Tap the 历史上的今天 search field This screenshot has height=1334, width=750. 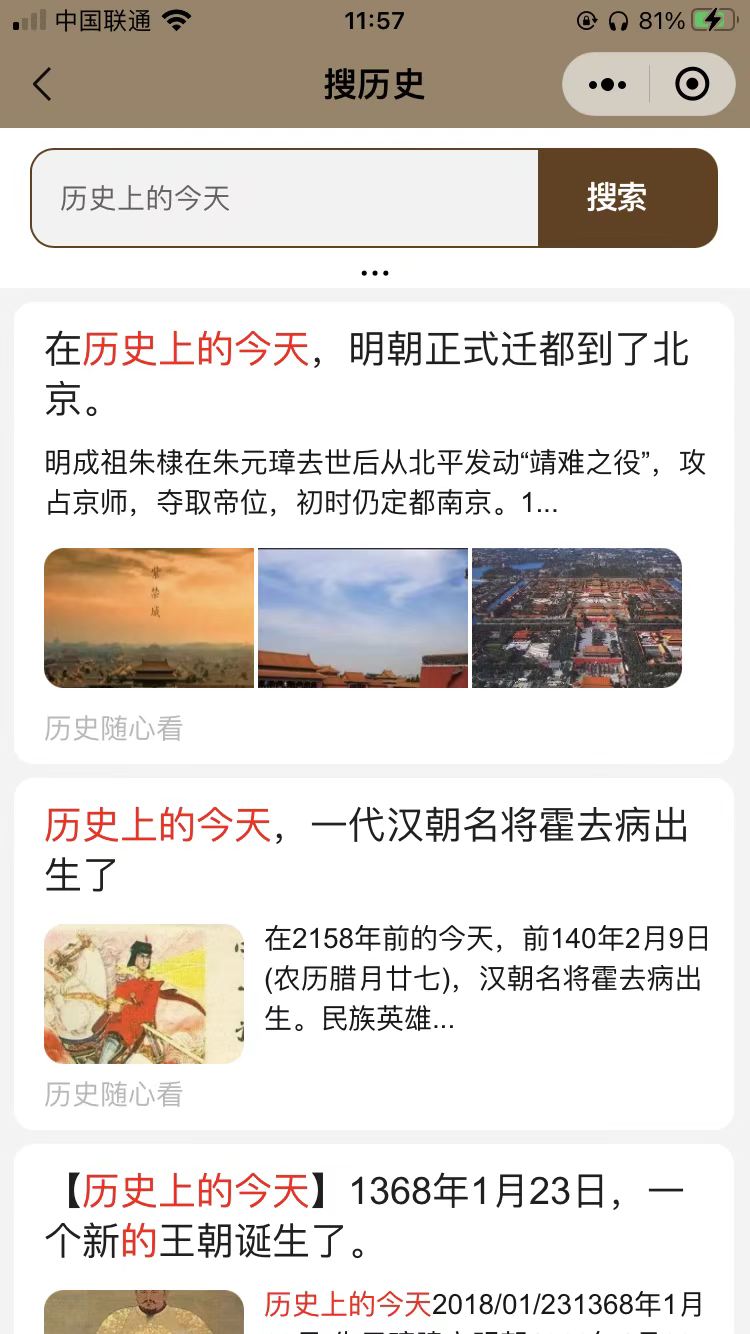pos(285,198)
